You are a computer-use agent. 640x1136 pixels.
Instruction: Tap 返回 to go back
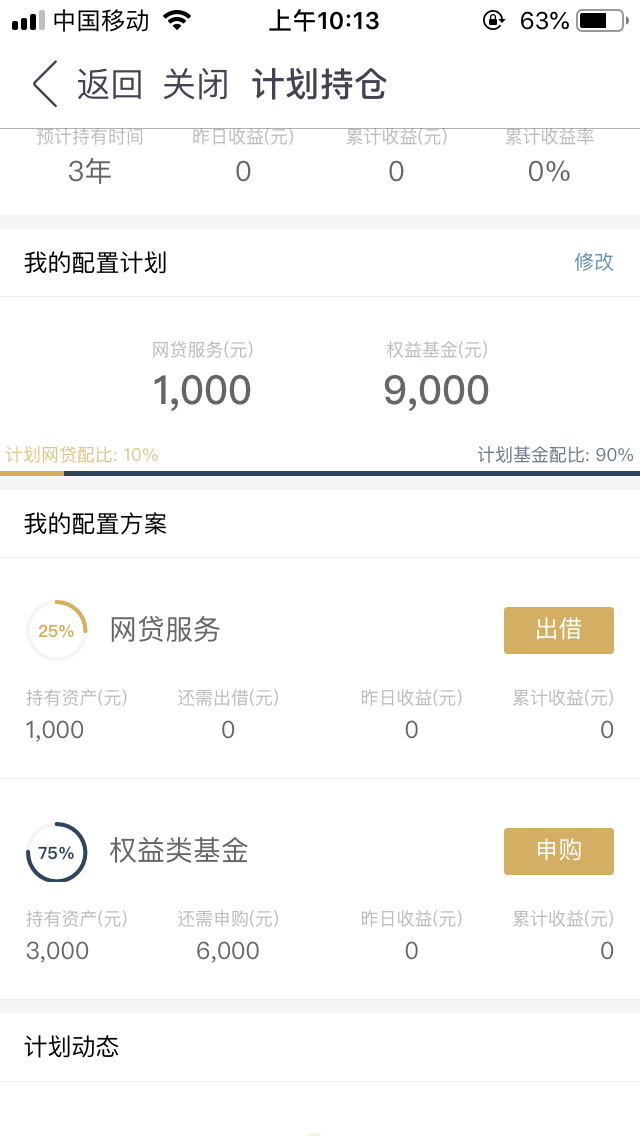110,85
